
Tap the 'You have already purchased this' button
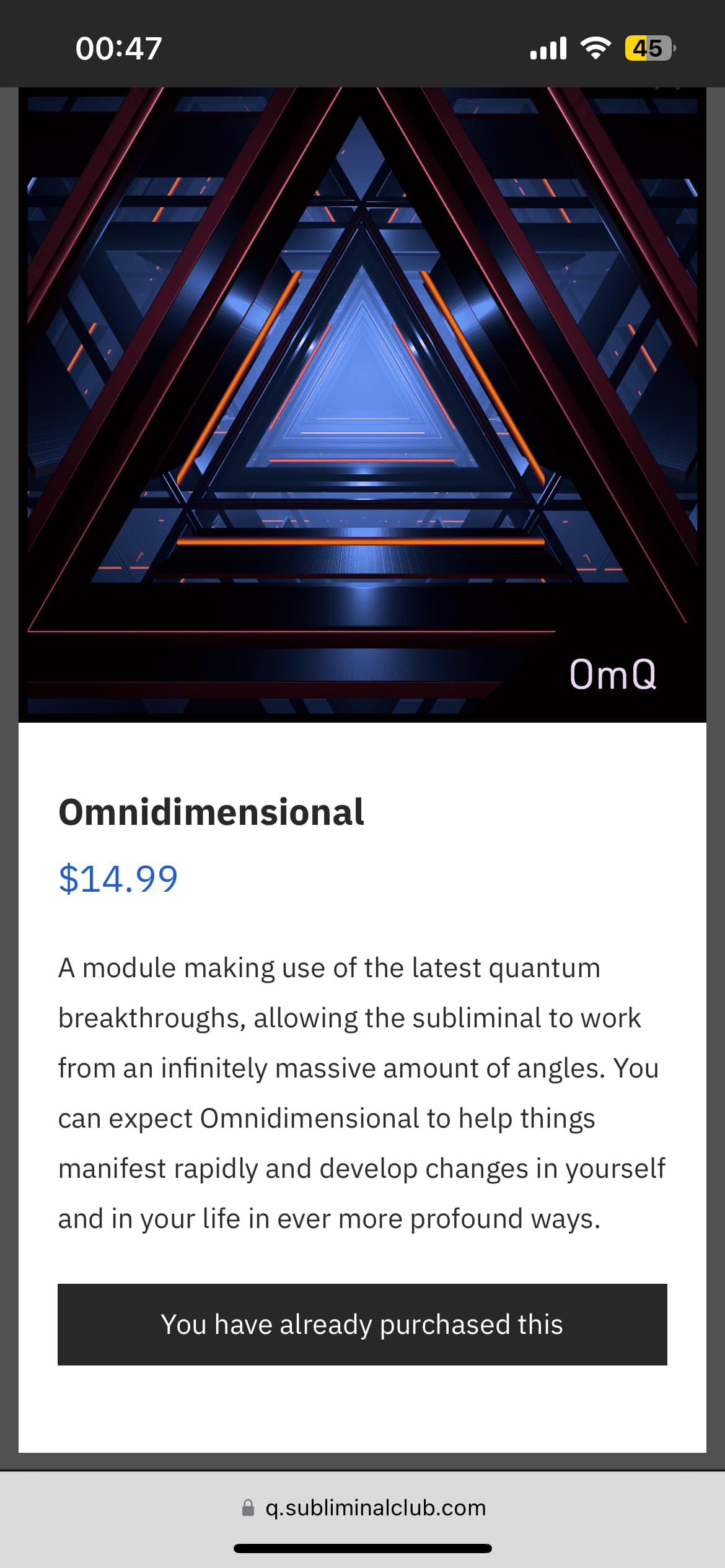pyautogui.click(x=362, y=1325)
